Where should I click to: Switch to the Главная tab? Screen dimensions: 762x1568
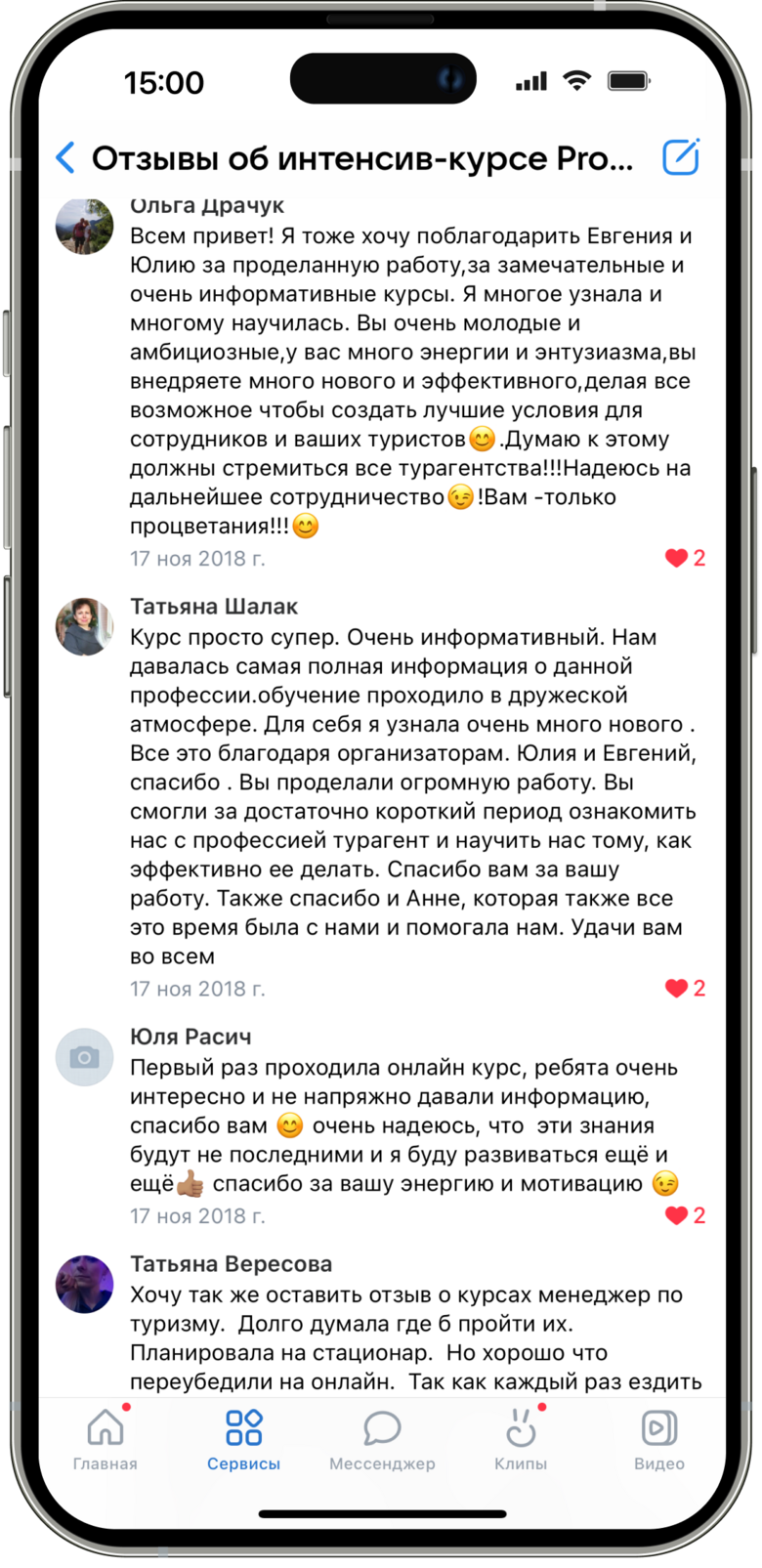(106, 1439)
